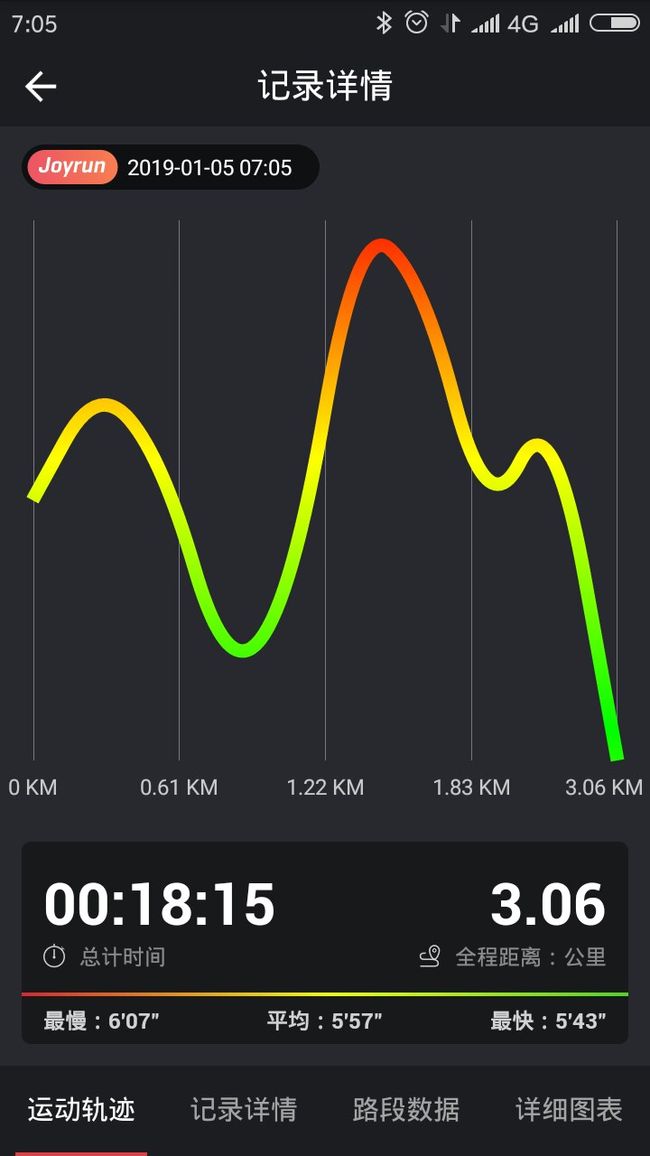Switch to the 运动轨迹 tab
Screen dimensions: 650x1156
coord(81,1109)
